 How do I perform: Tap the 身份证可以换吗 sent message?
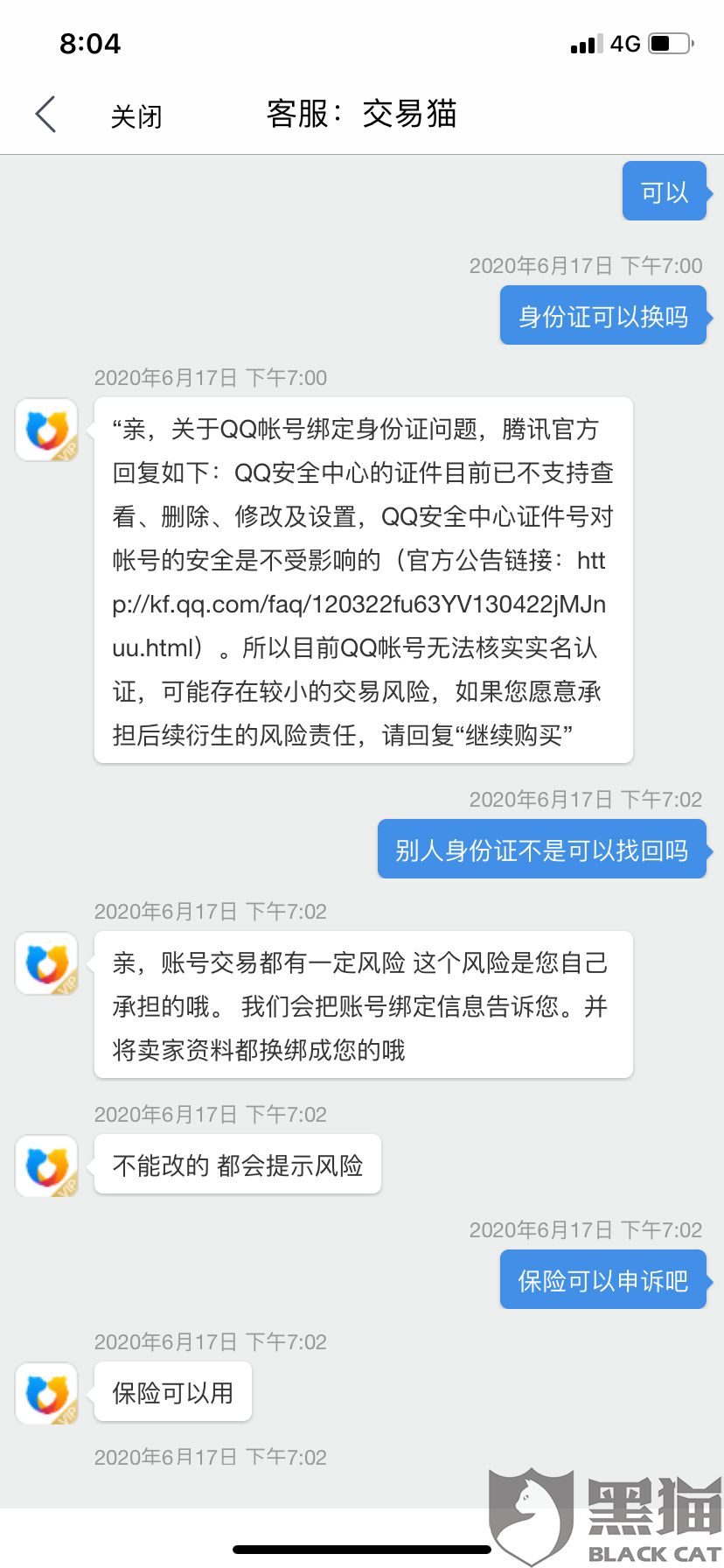pos(603,315)
